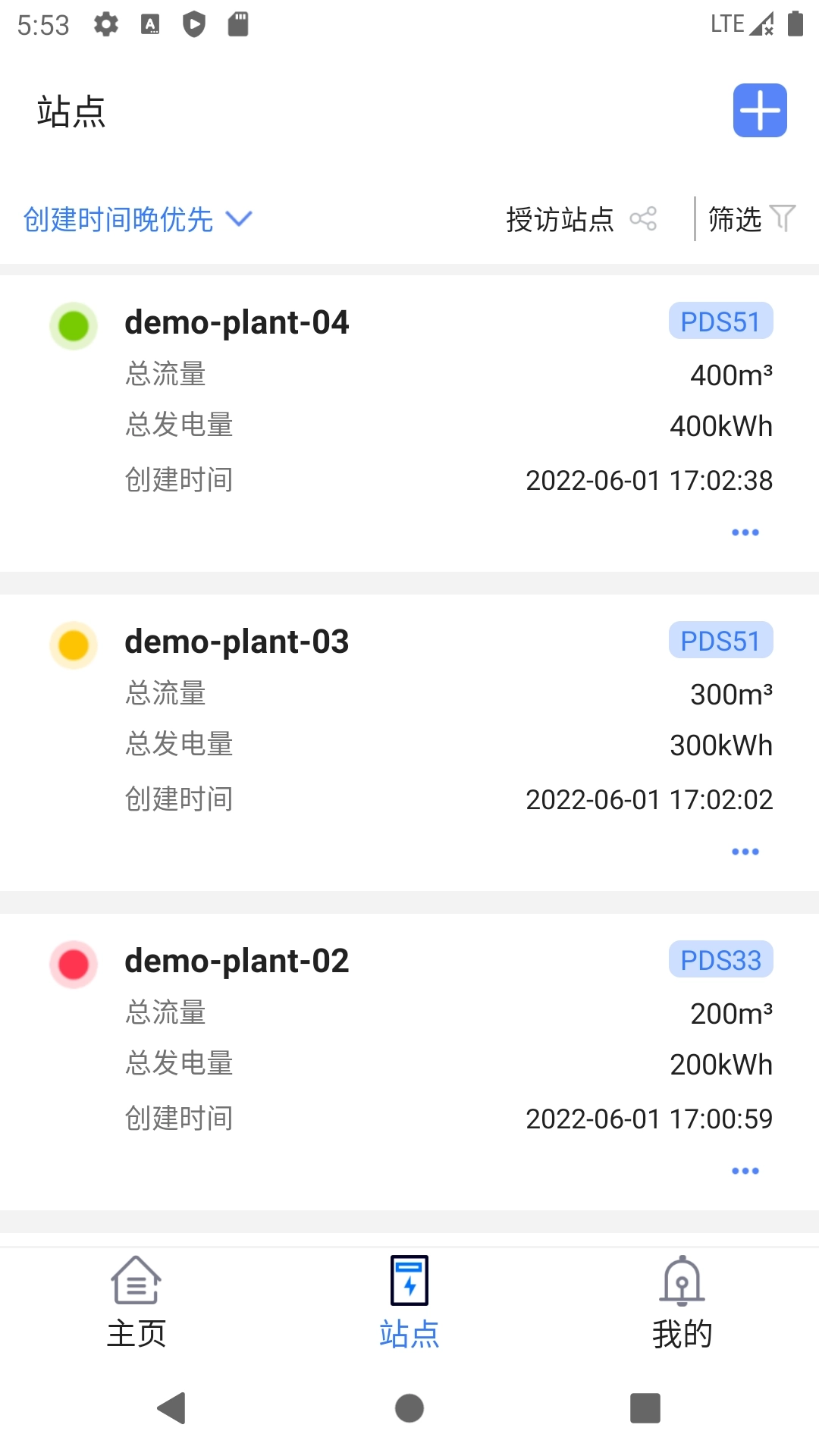The height and width of the screenshot is (1456, 819).
Task: Open the three-dot menu on demo-plant-04
Action: (x=745, y=532)
